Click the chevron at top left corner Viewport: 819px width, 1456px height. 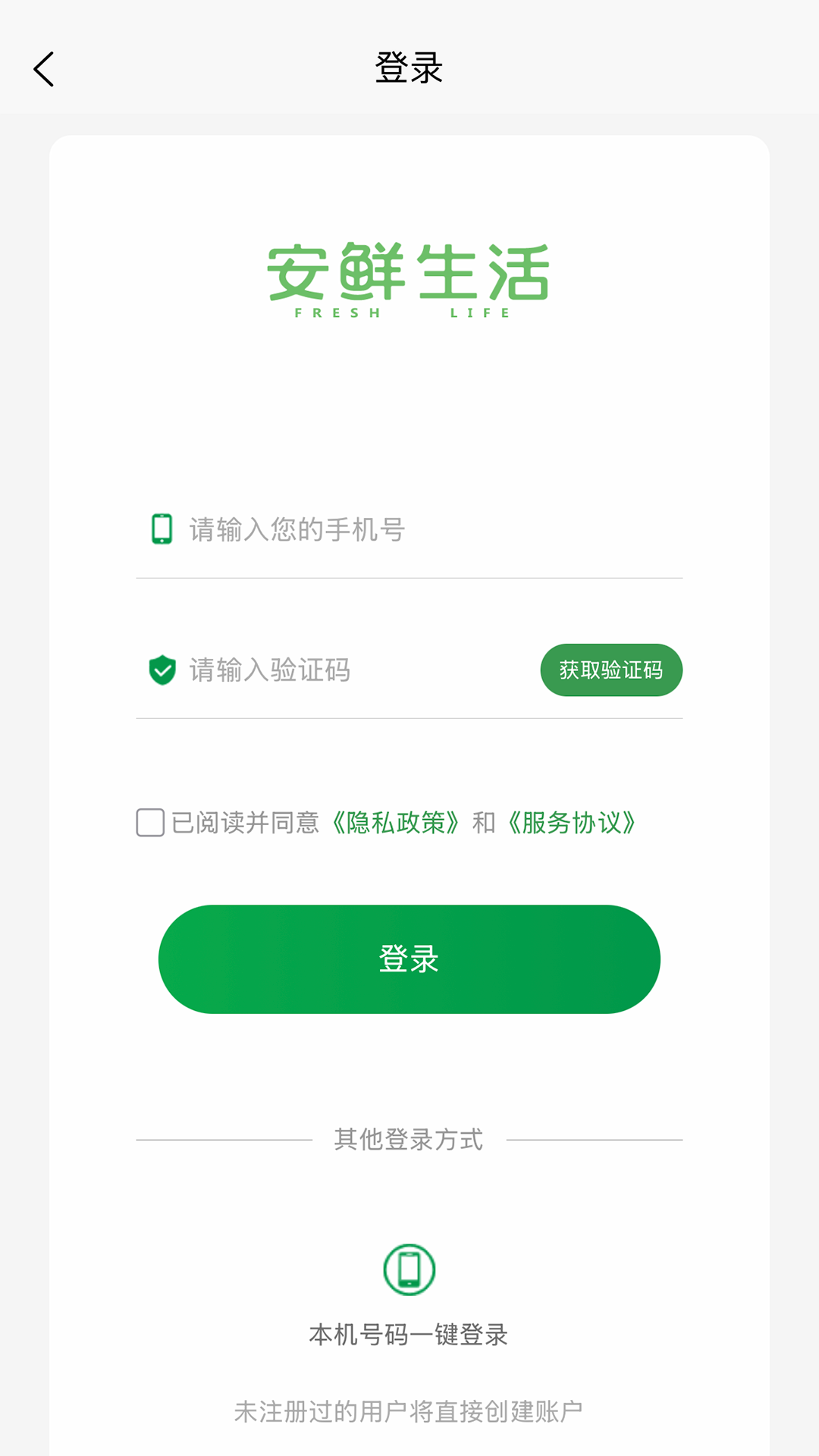point(43,68)
